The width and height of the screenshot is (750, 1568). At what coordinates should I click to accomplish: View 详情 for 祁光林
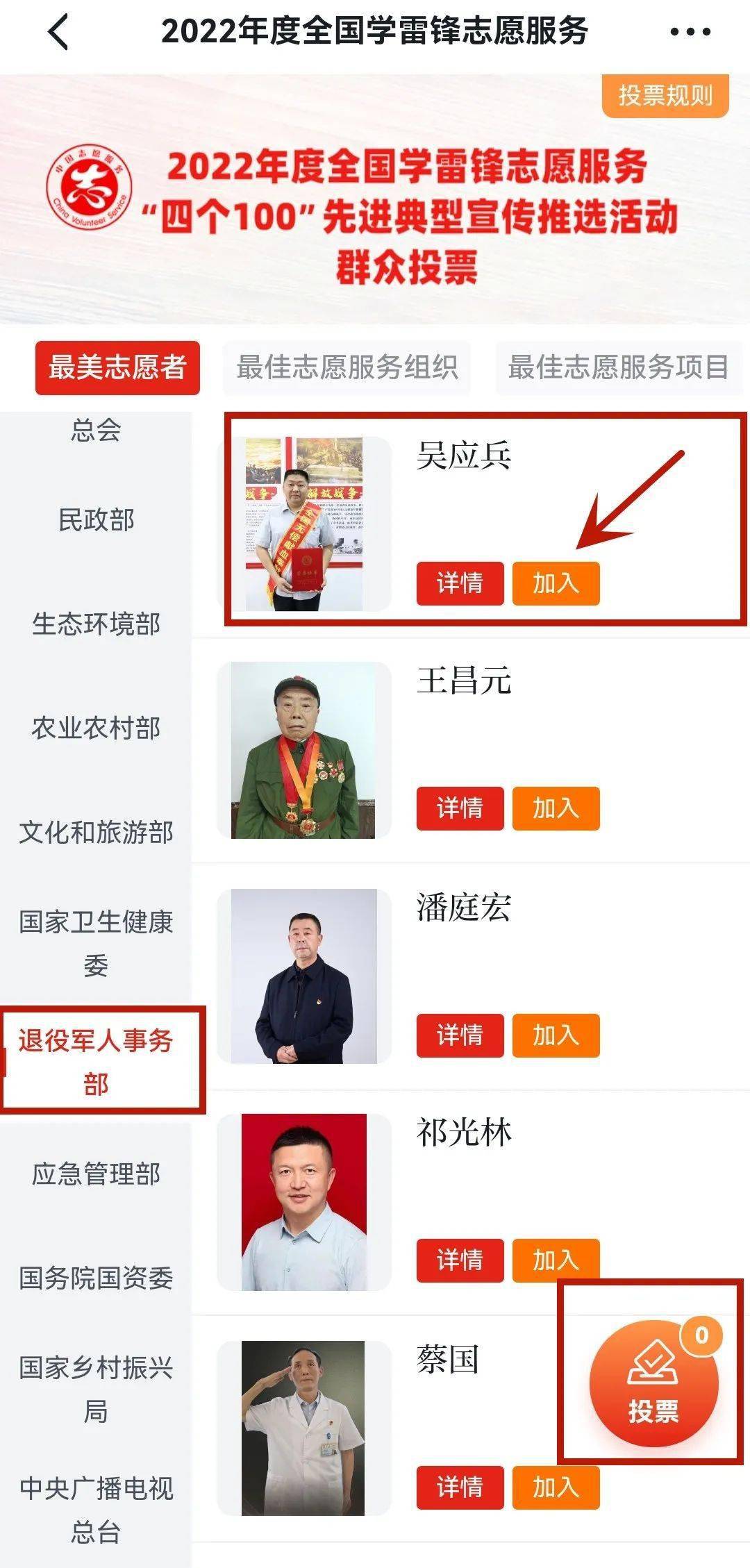click(x=460, y=1260)
